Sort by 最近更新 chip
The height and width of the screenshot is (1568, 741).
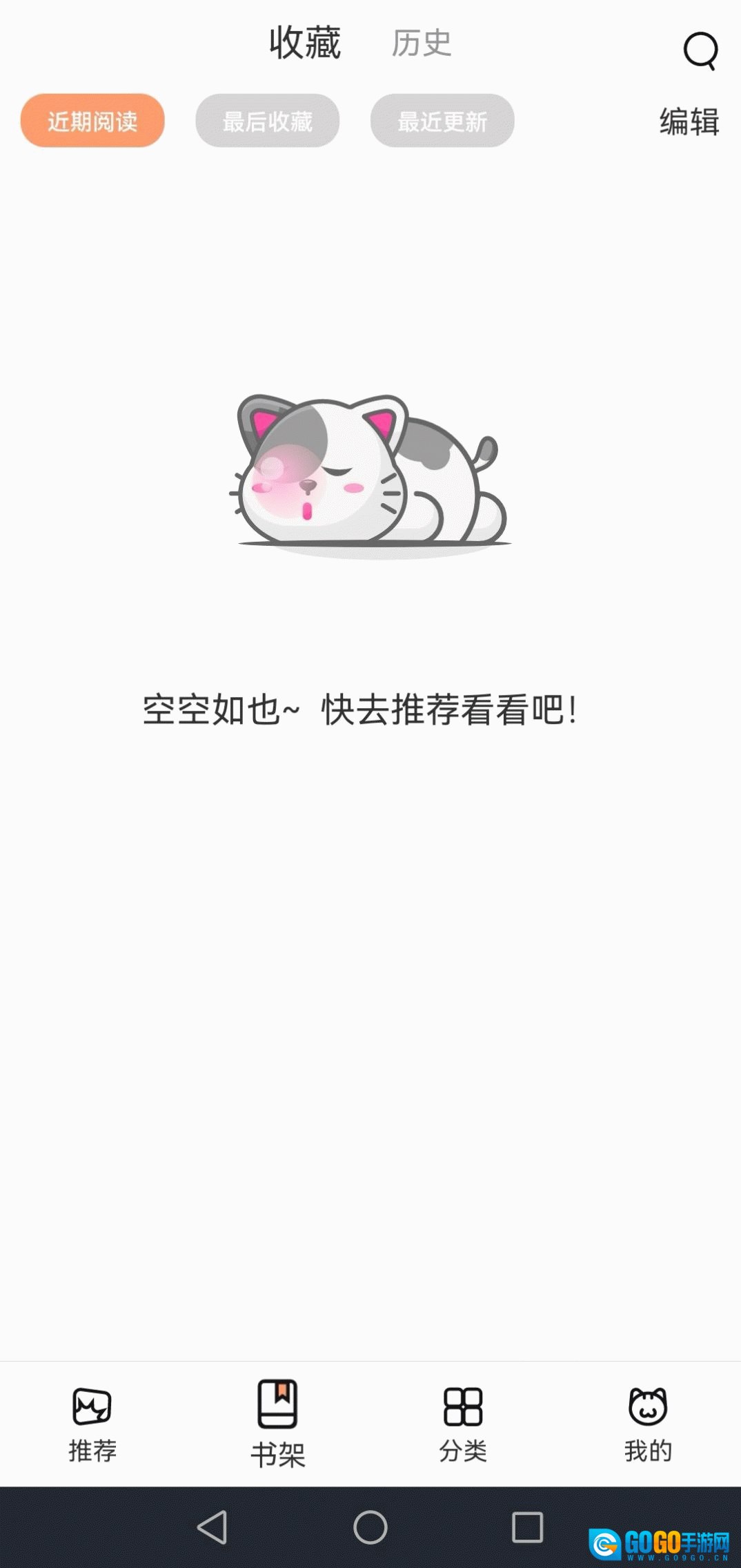pyautogui.click(x=442, y=121)
